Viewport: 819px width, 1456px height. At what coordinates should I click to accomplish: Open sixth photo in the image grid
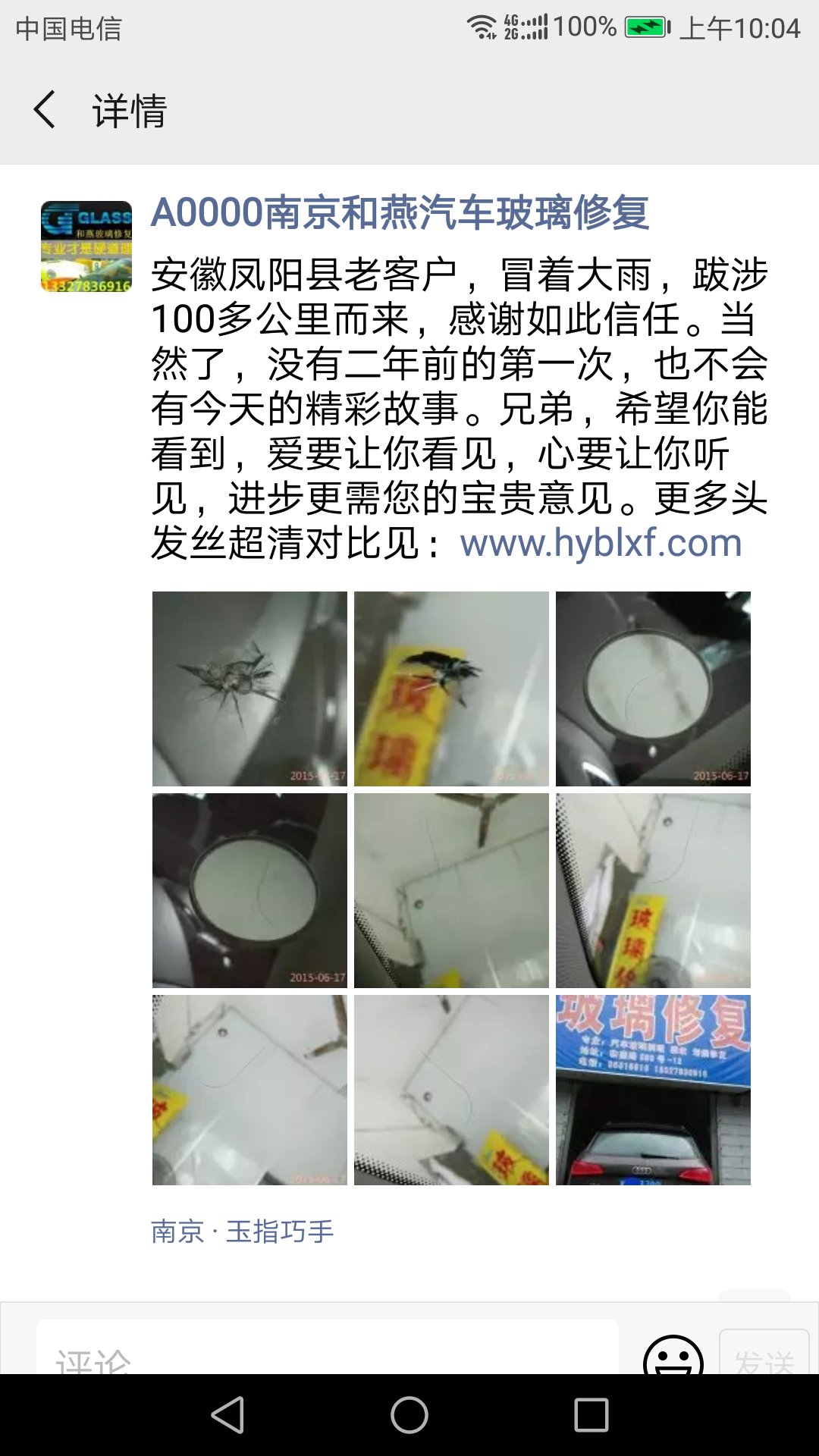(x=653, y=890)
